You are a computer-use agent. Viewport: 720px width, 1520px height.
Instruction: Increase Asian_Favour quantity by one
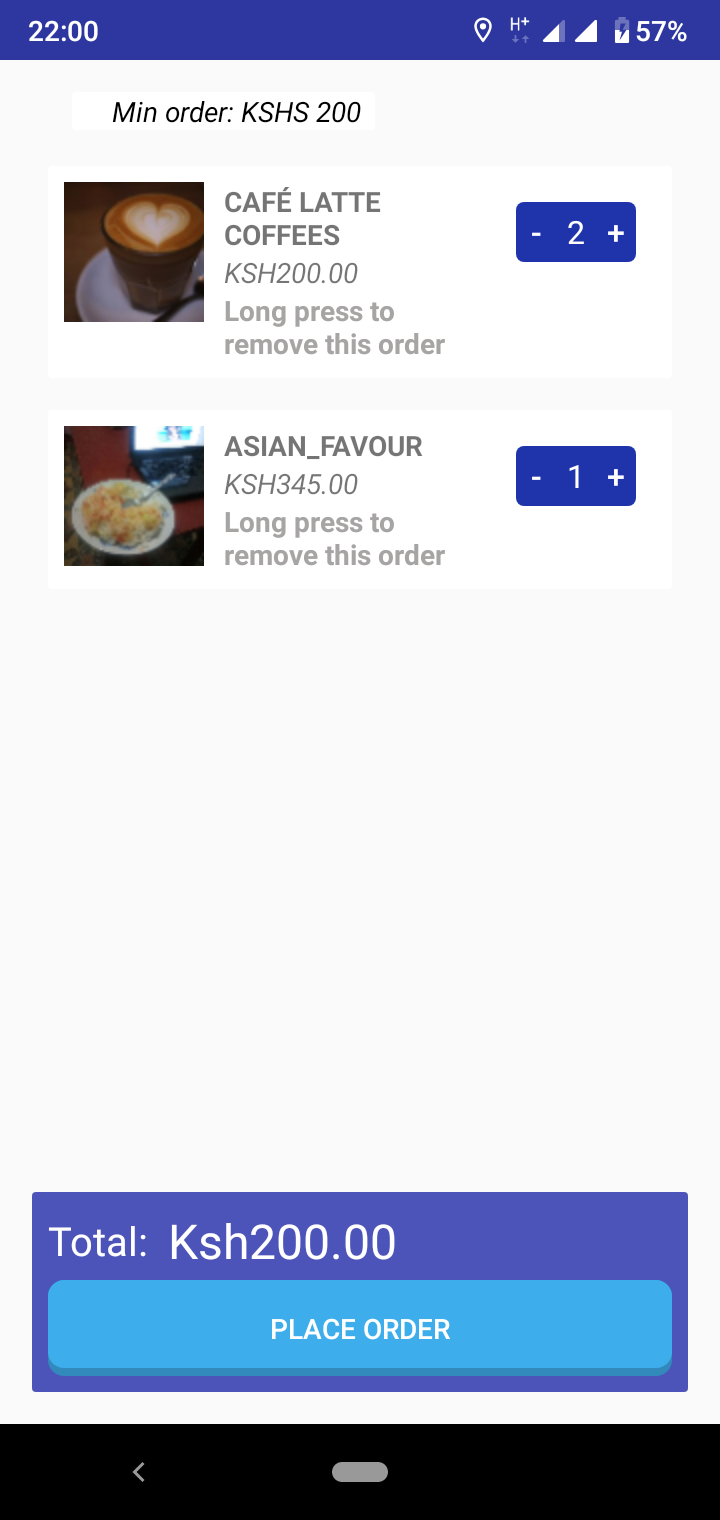(x=616, y=477)
